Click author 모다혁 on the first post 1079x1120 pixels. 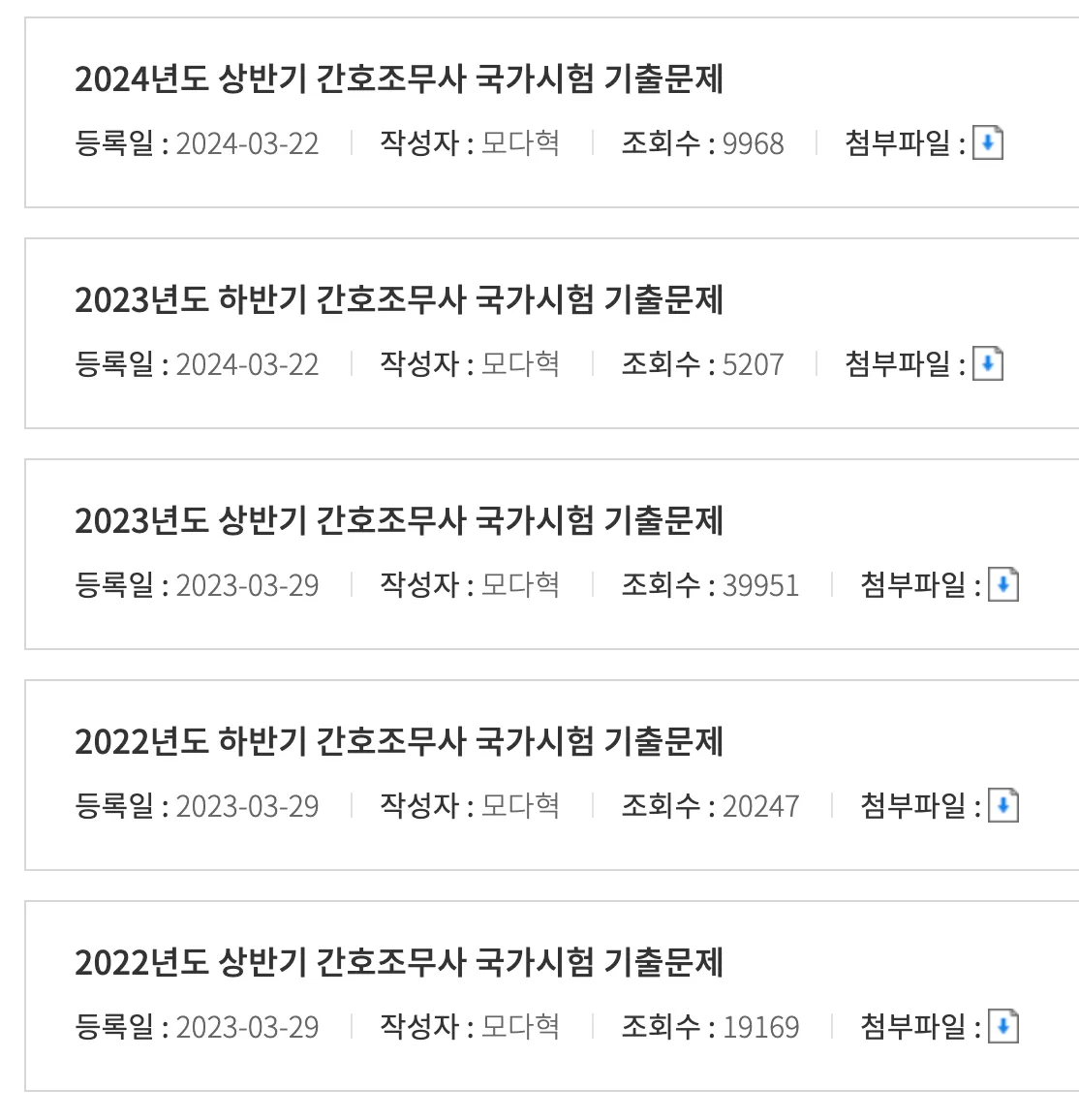pyautogui.click(x=520, y=142)
